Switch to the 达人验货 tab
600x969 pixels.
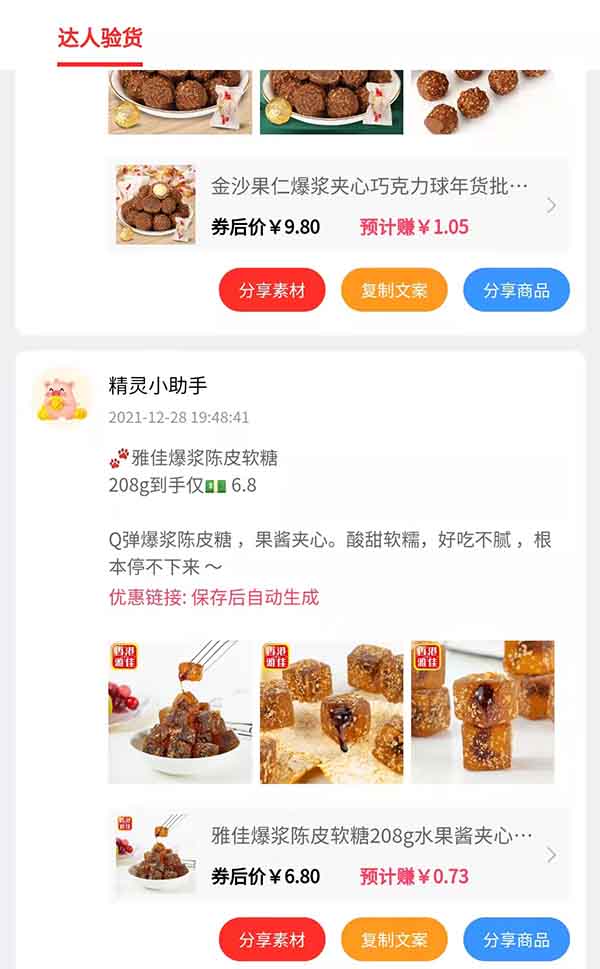point(100,38)
